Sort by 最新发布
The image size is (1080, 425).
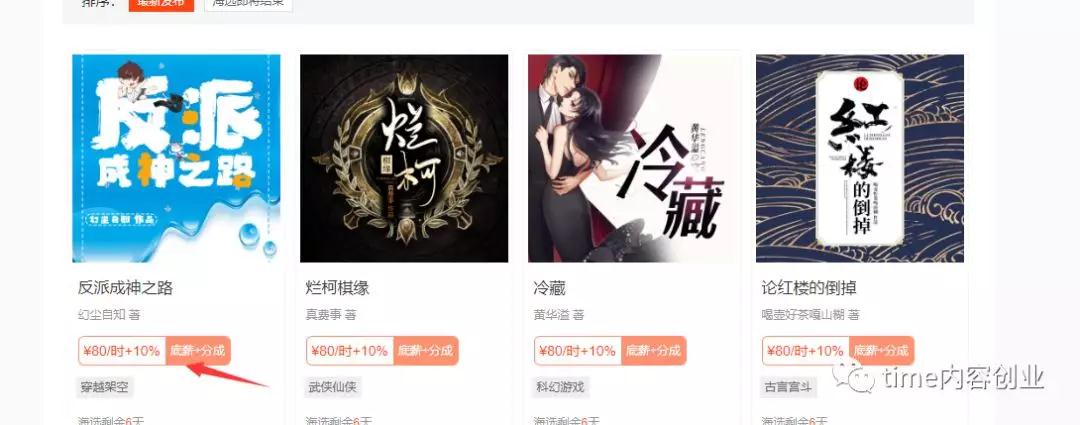tap(160, 3)
